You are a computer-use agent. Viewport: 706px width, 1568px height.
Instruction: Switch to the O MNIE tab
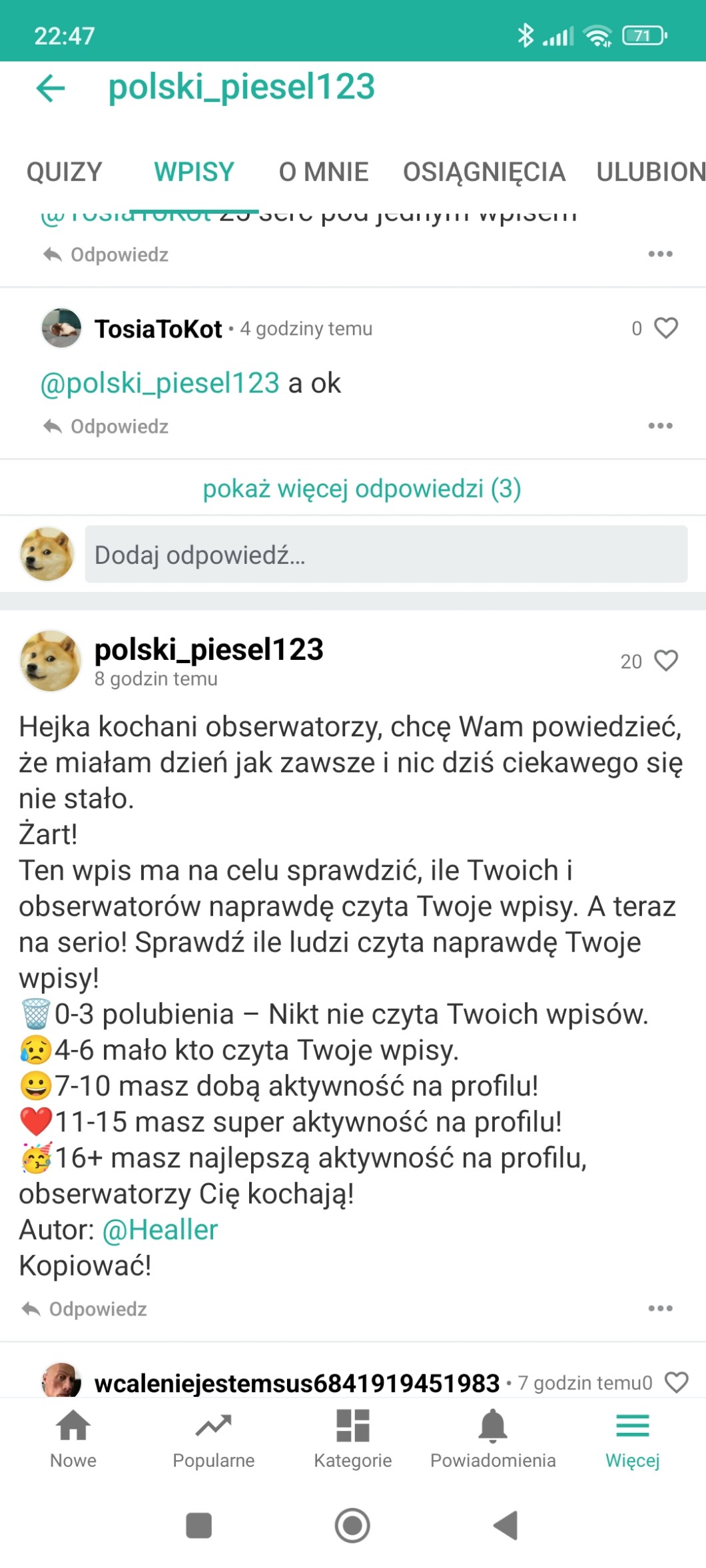click(323, 172)
